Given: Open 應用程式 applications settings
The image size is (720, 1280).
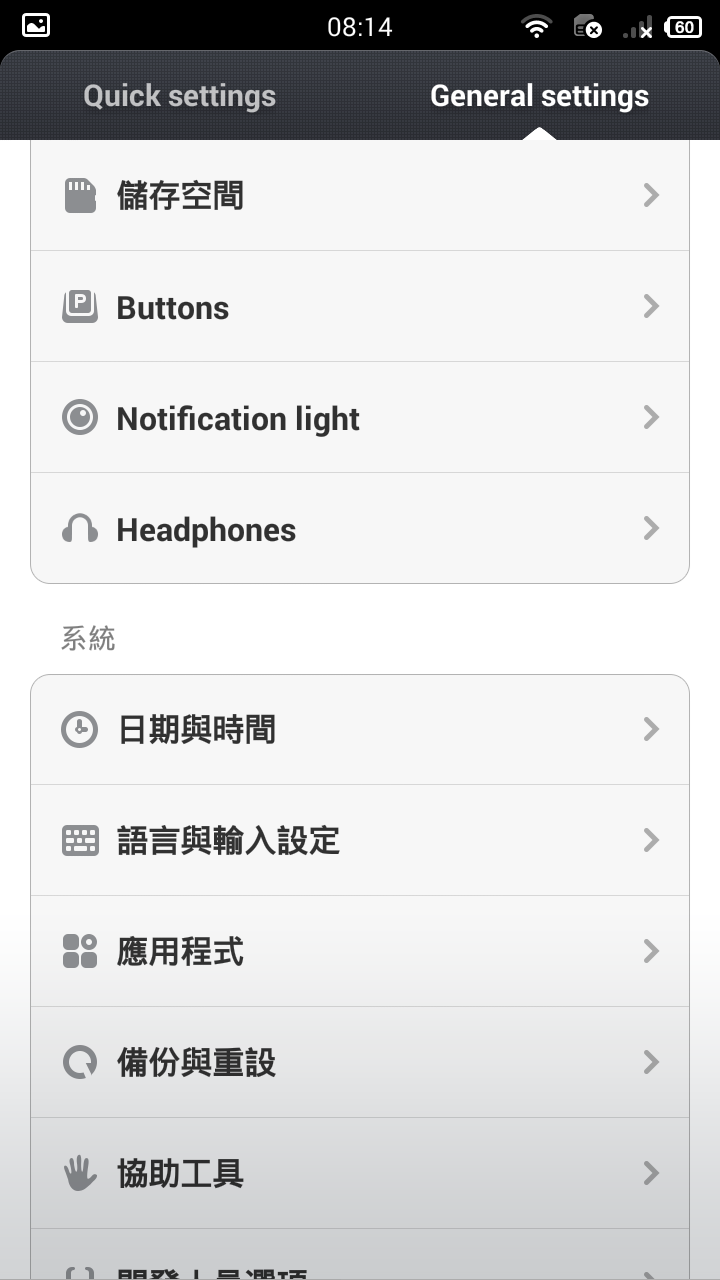Looking at the screenshot, I should coord(360,951).
